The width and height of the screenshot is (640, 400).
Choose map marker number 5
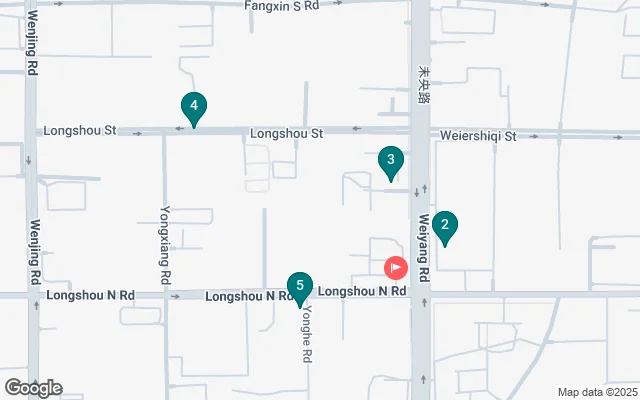click(x=300, y=287)
